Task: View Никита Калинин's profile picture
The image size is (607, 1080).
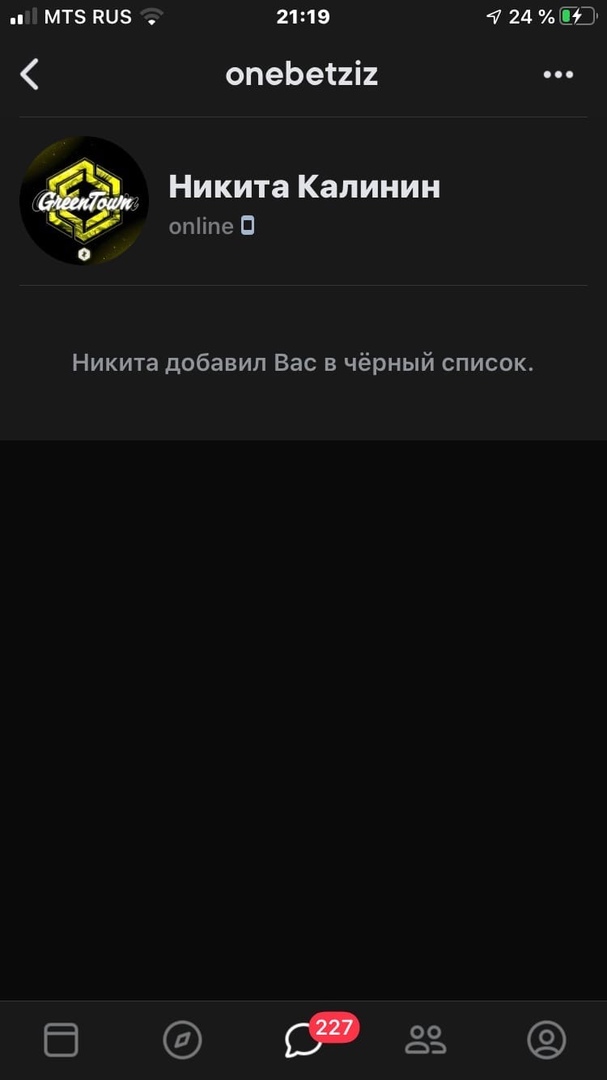Action: tap(84, 200)
